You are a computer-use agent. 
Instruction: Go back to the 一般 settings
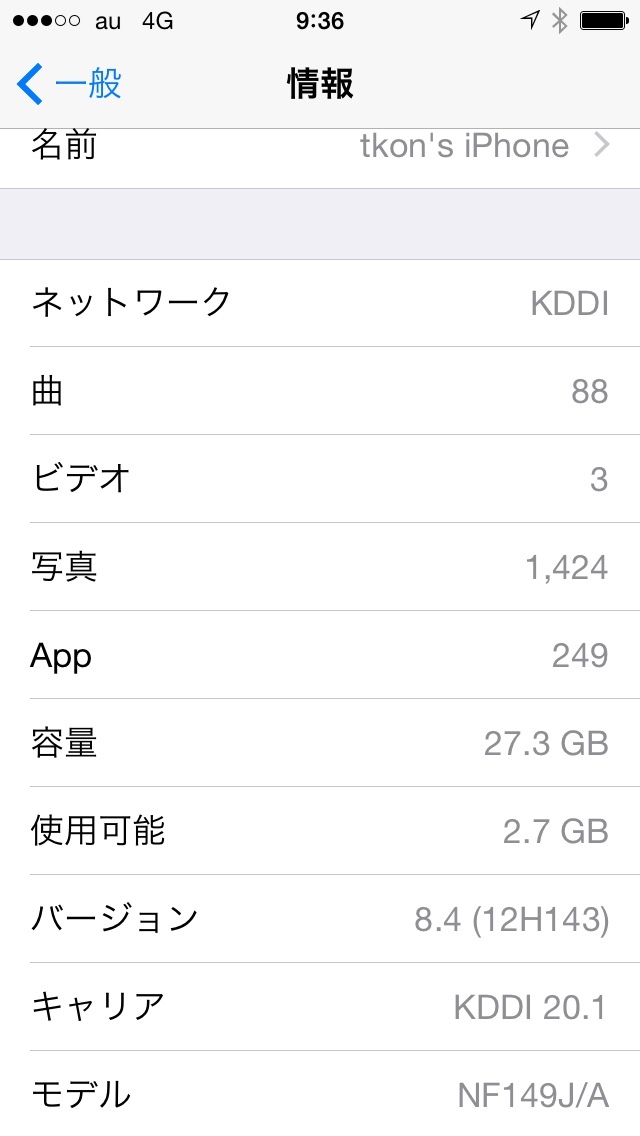point(68,84)
